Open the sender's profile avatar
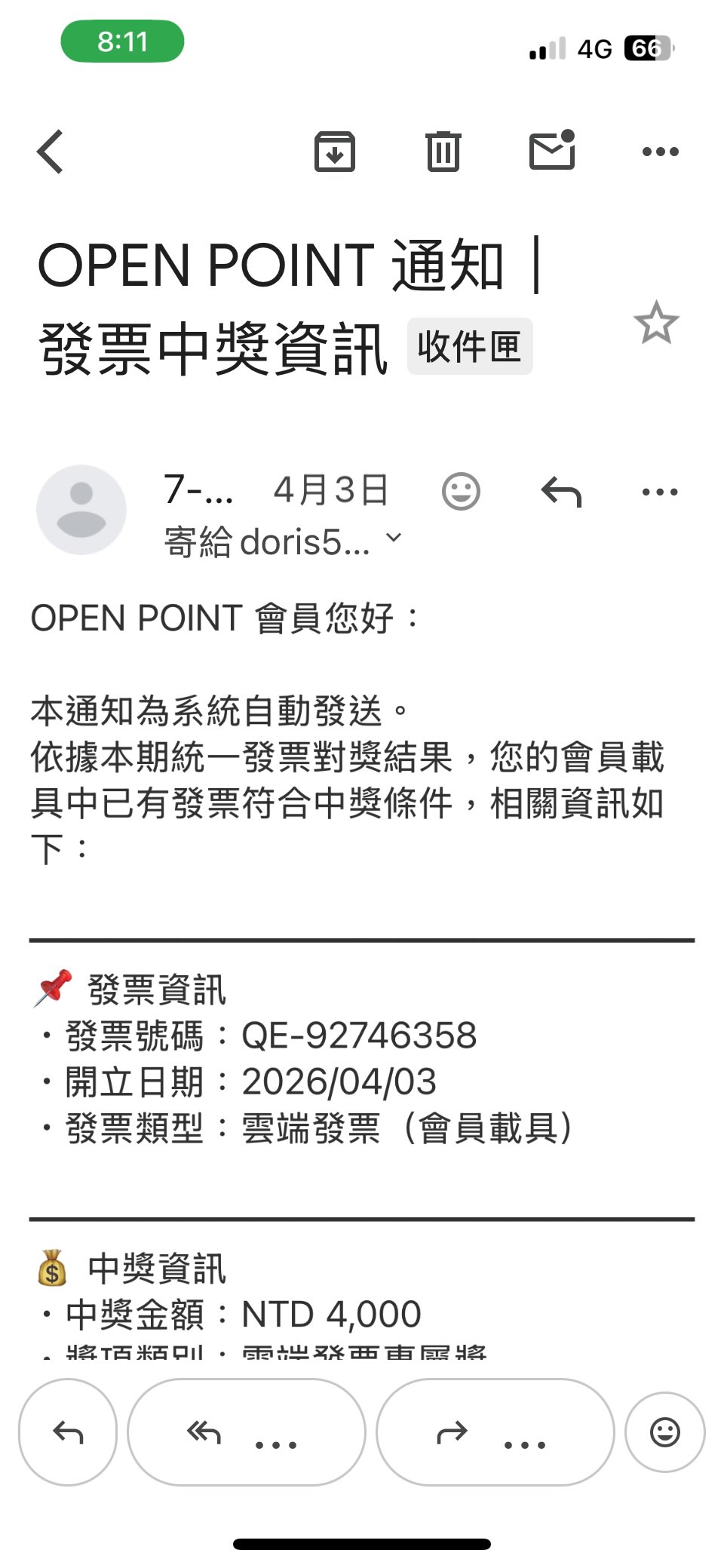Screen dimensions: 724x1568 click(x=81, y=510)
